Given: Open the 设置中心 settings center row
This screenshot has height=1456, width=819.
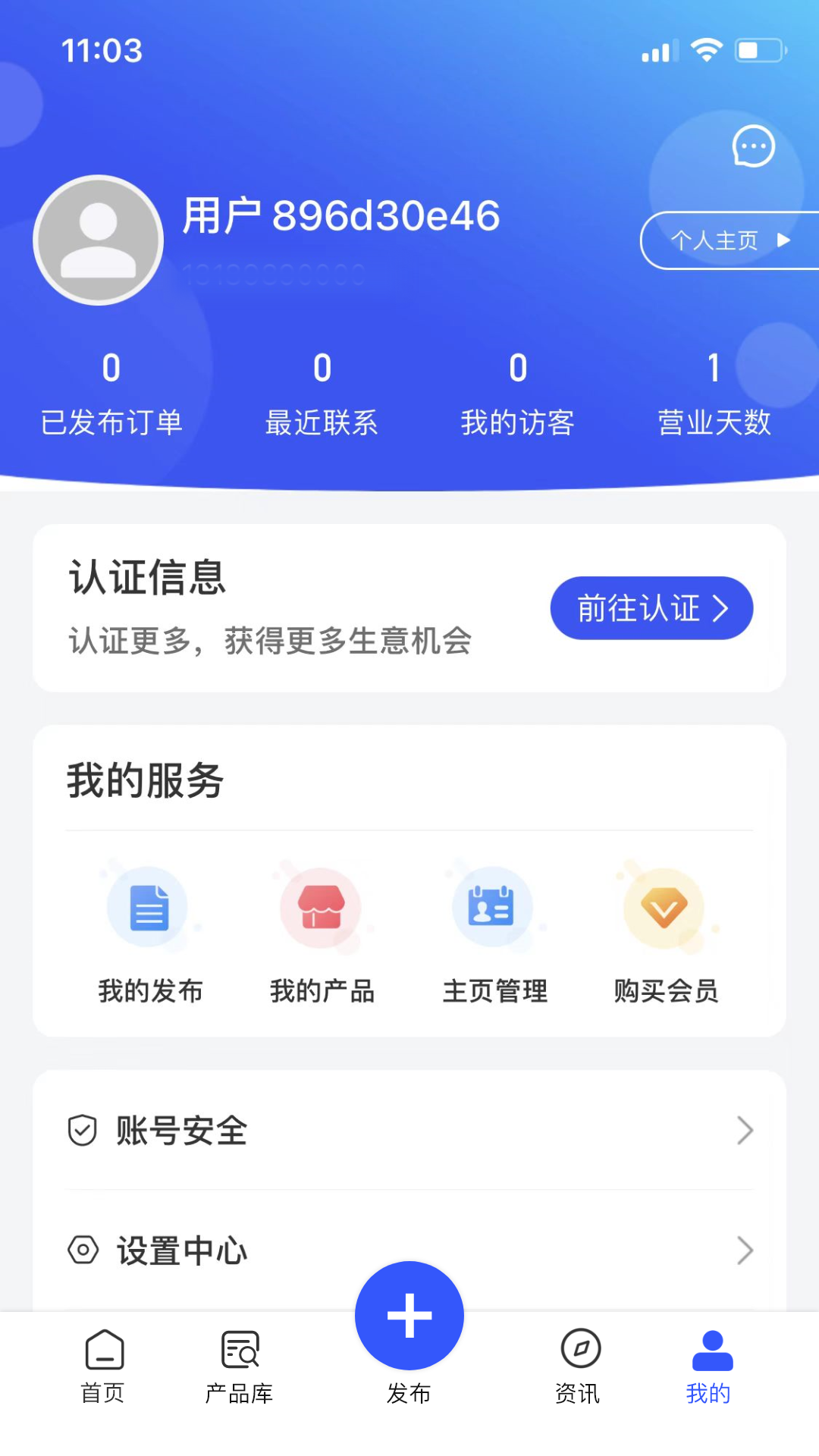Looking at the screenshot, I should pyautogui.click(x=409, y=1250).
